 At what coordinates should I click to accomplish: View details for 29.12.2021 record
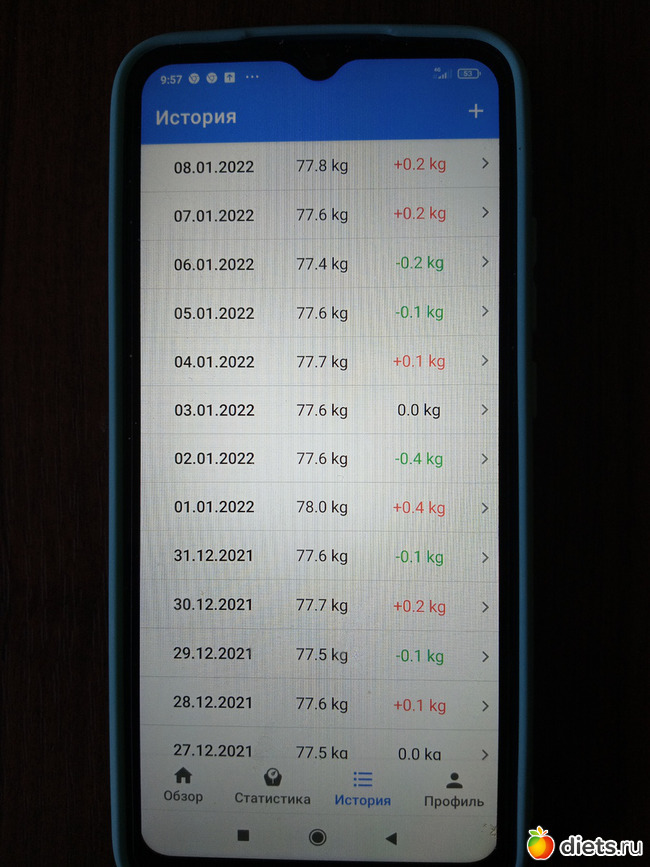318,654
